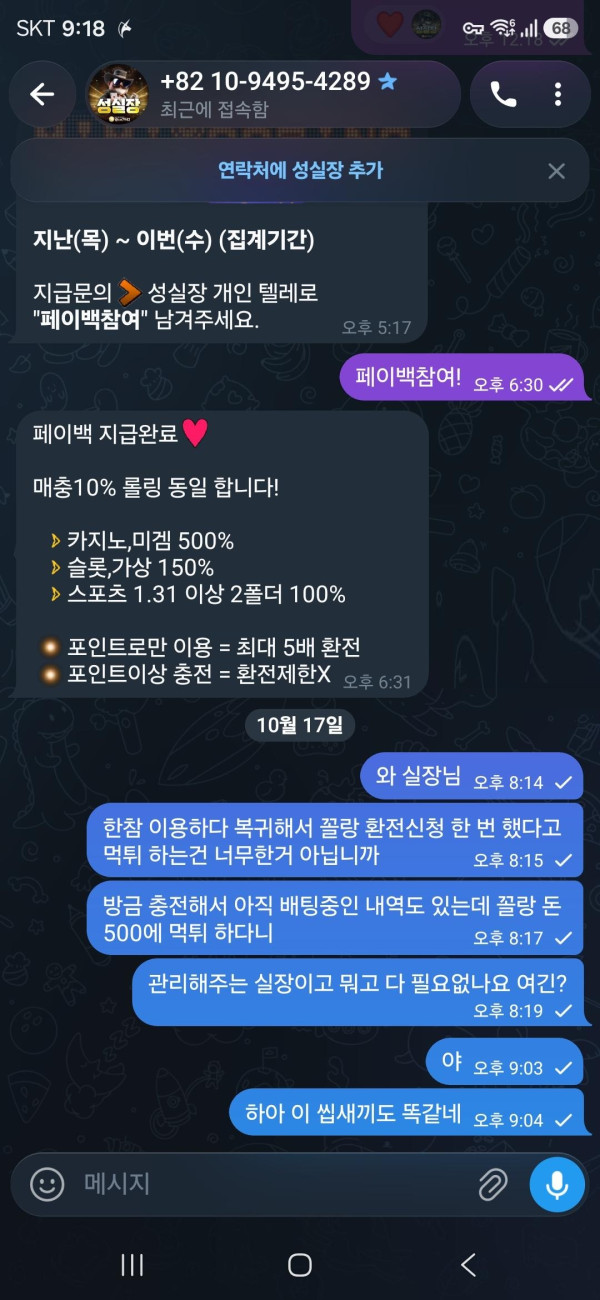The width and height of the screenshot is (600, 1300).
Task: Open the +82 10-9495-4289 contact profile header
Action: point(270,94)
